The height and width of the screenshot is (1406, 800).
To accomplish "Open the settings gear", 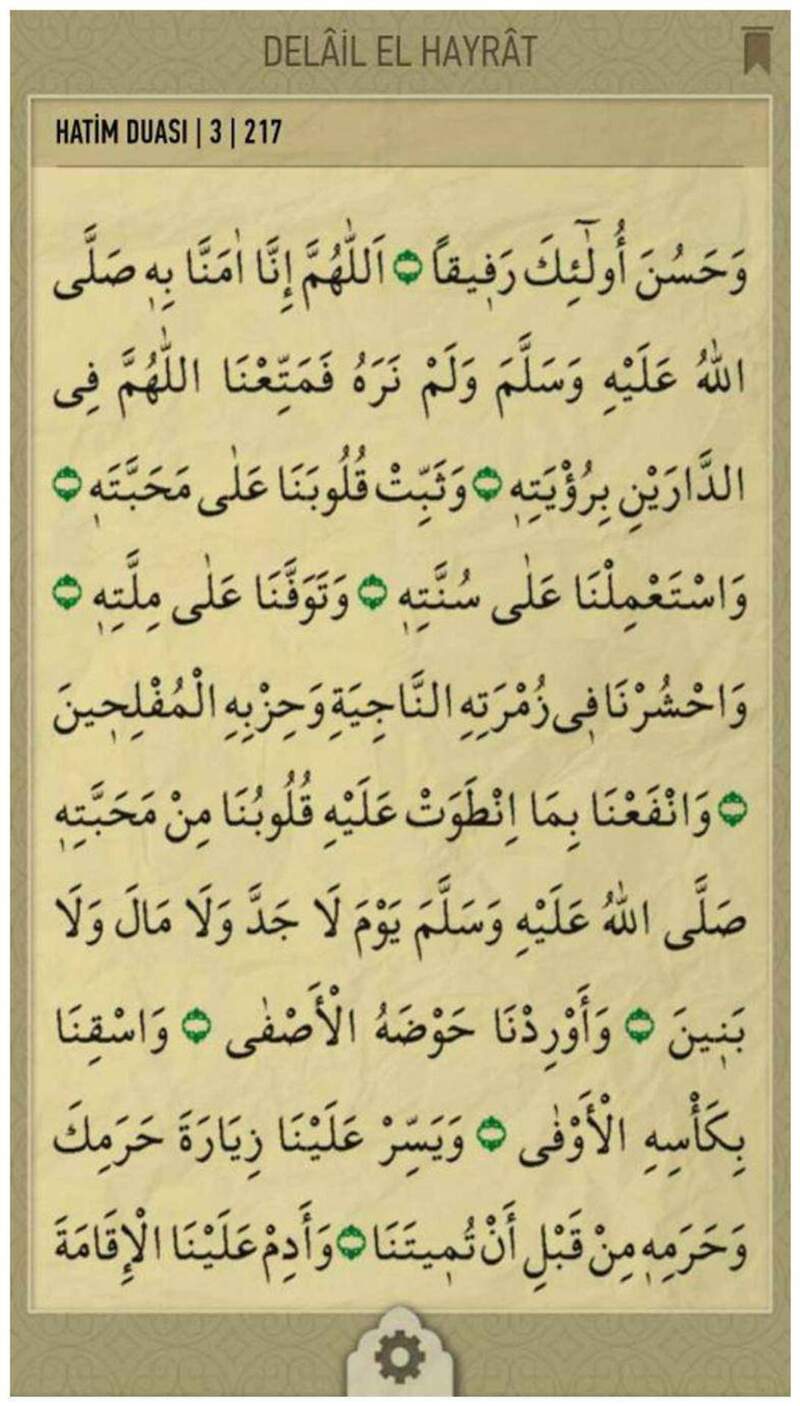I will point(399,1360).
